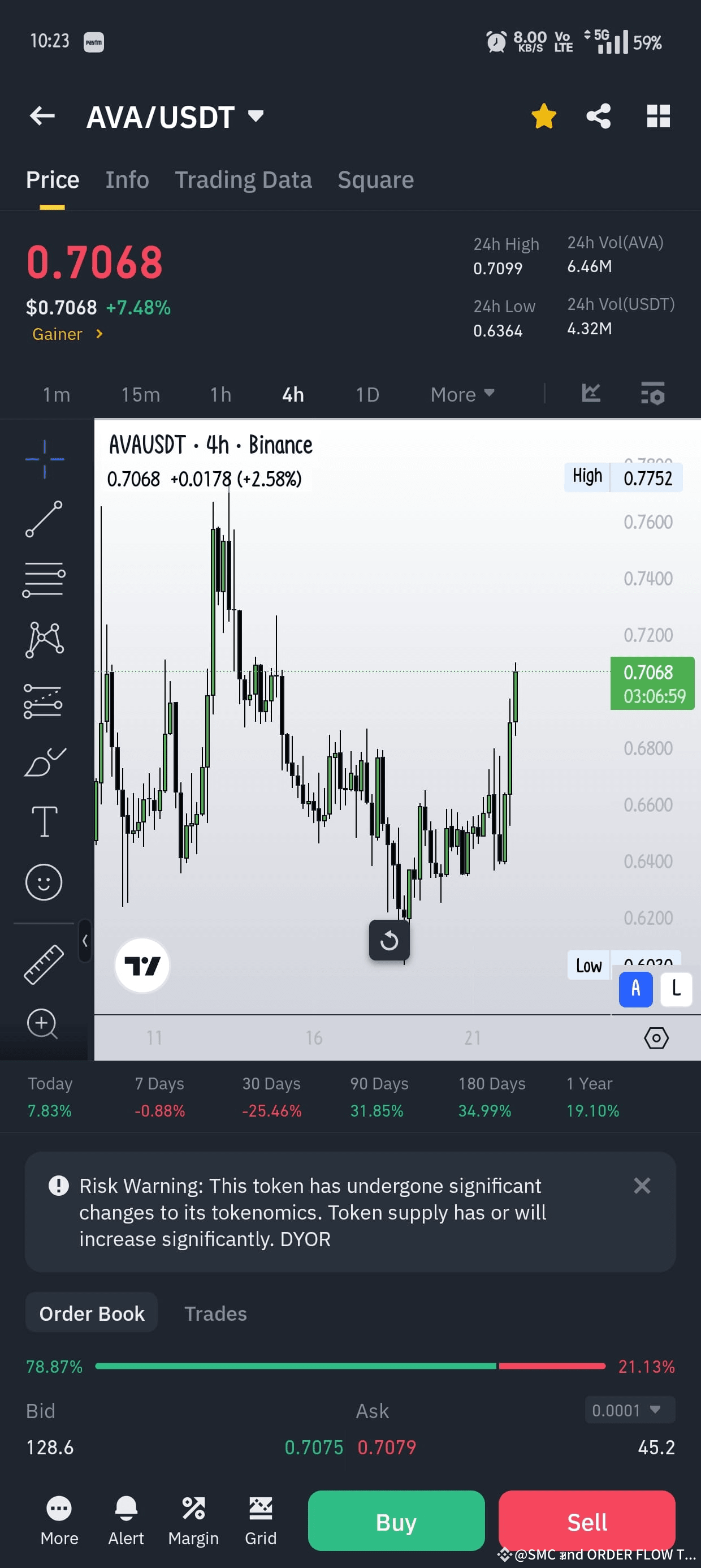Open the Gainer link
701x1568 pixels.
67,334
